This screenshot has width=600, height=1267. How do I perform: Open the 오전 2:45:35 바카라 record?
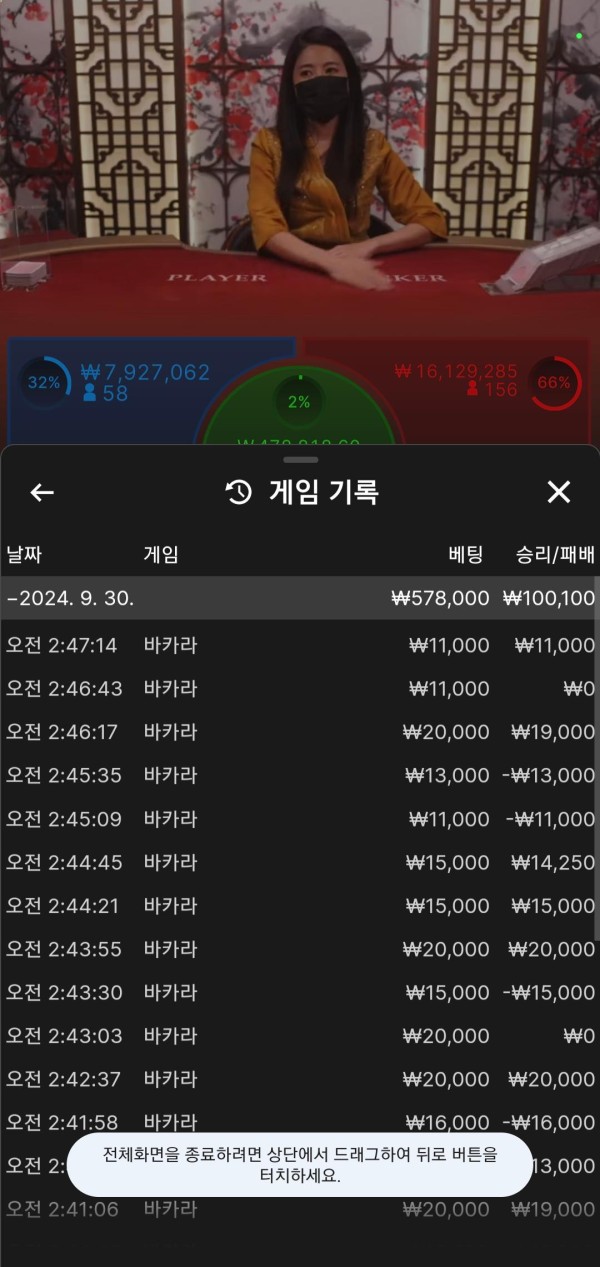coord(300,775)
